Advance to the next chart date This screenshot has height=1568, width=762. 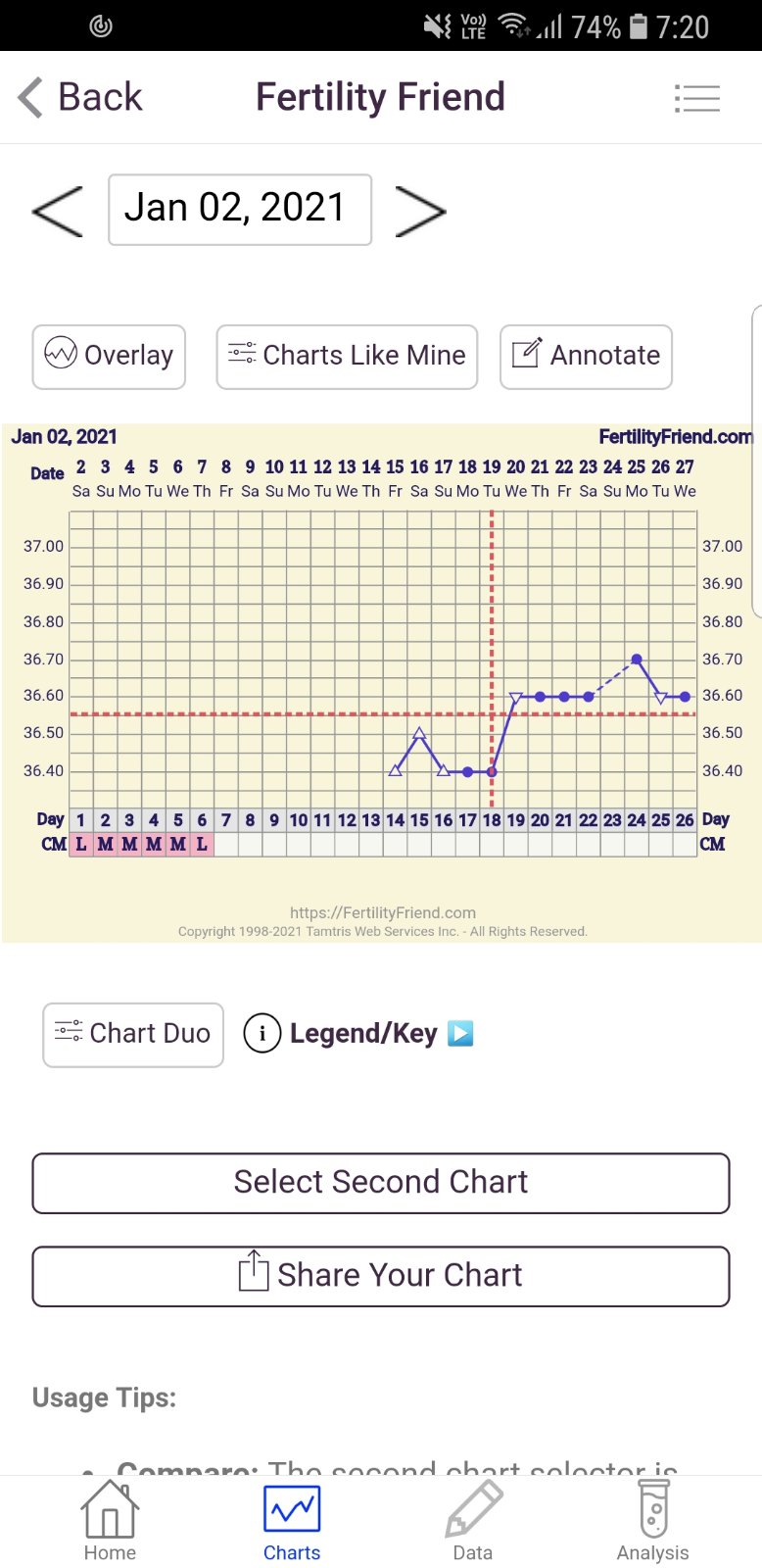pos(420,211)
